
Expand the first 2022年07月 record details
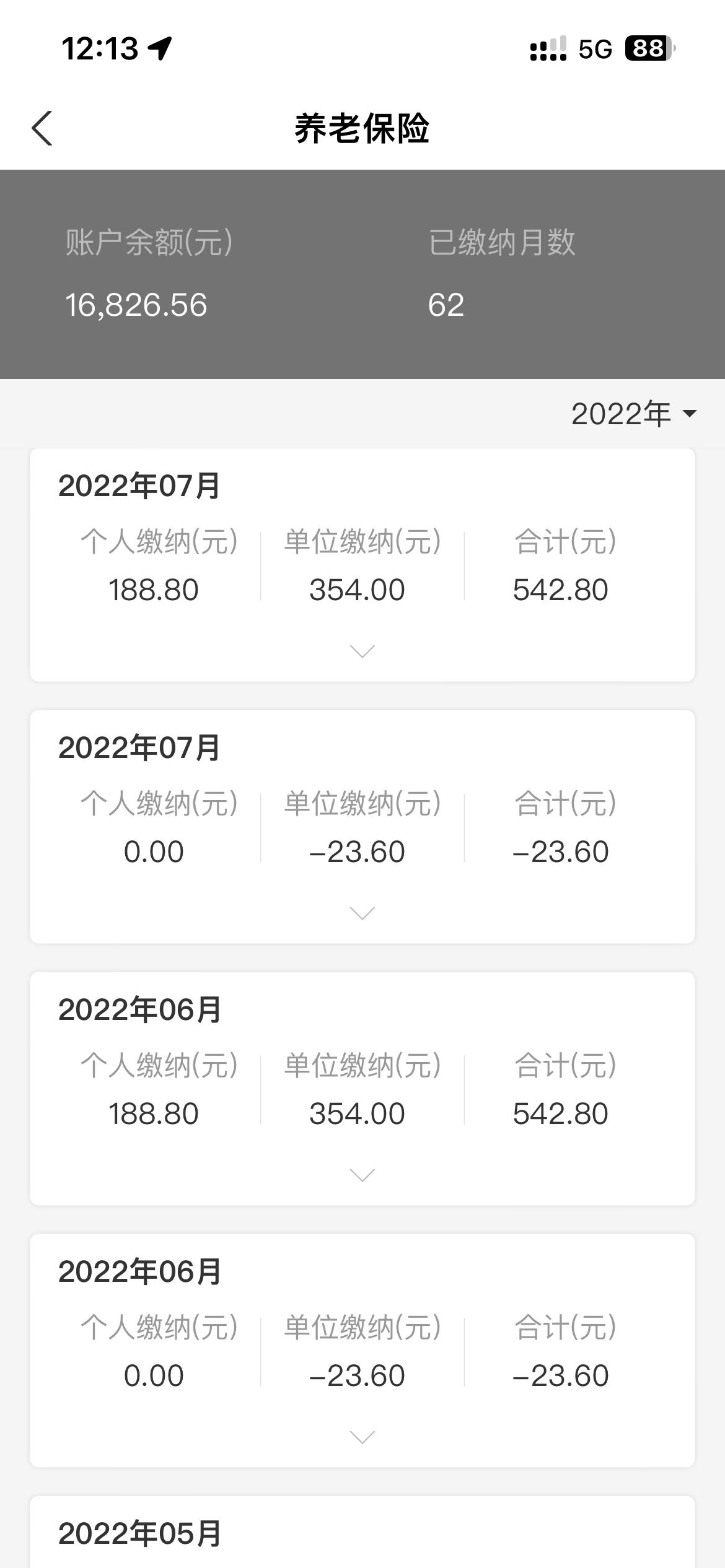362,650
